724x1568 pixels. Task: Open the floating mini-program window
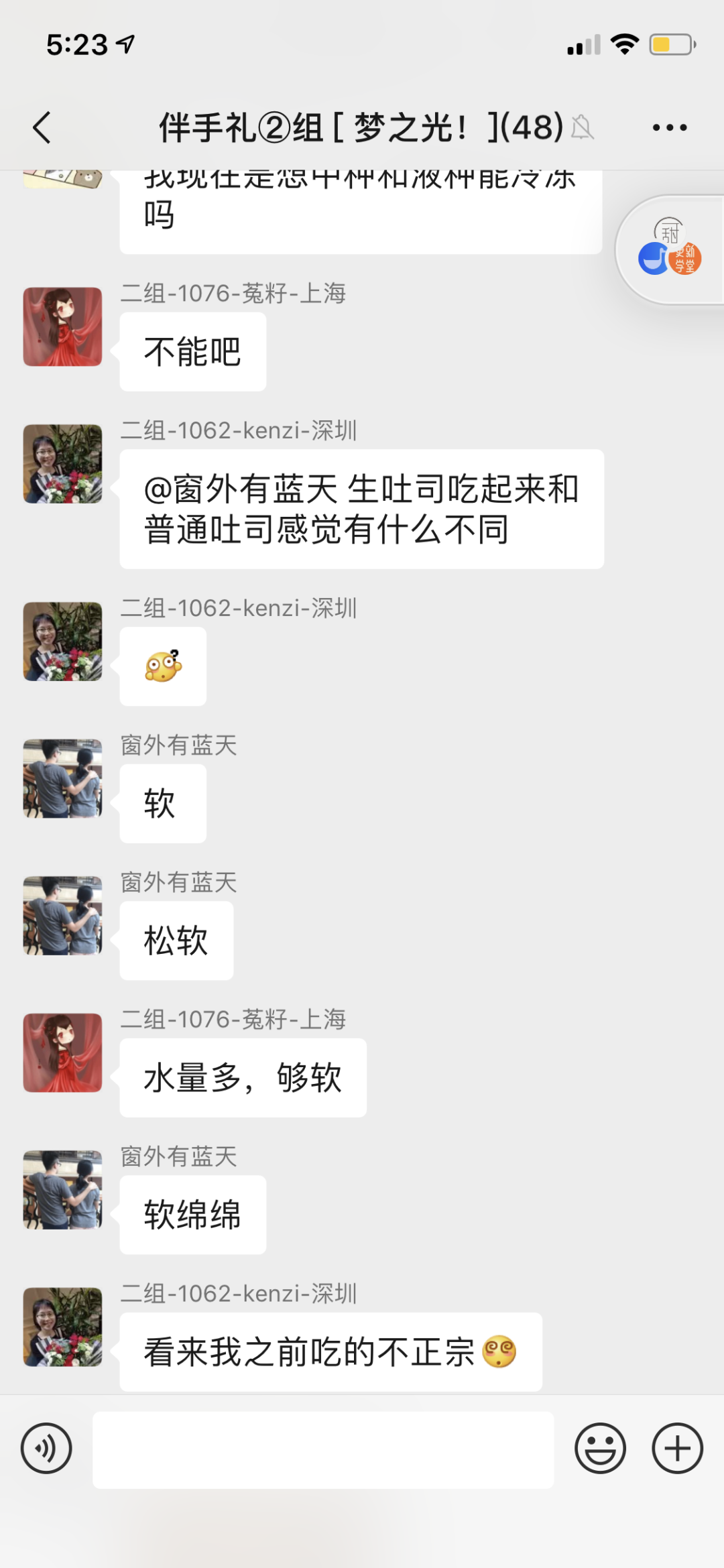[x=670, y=251]
